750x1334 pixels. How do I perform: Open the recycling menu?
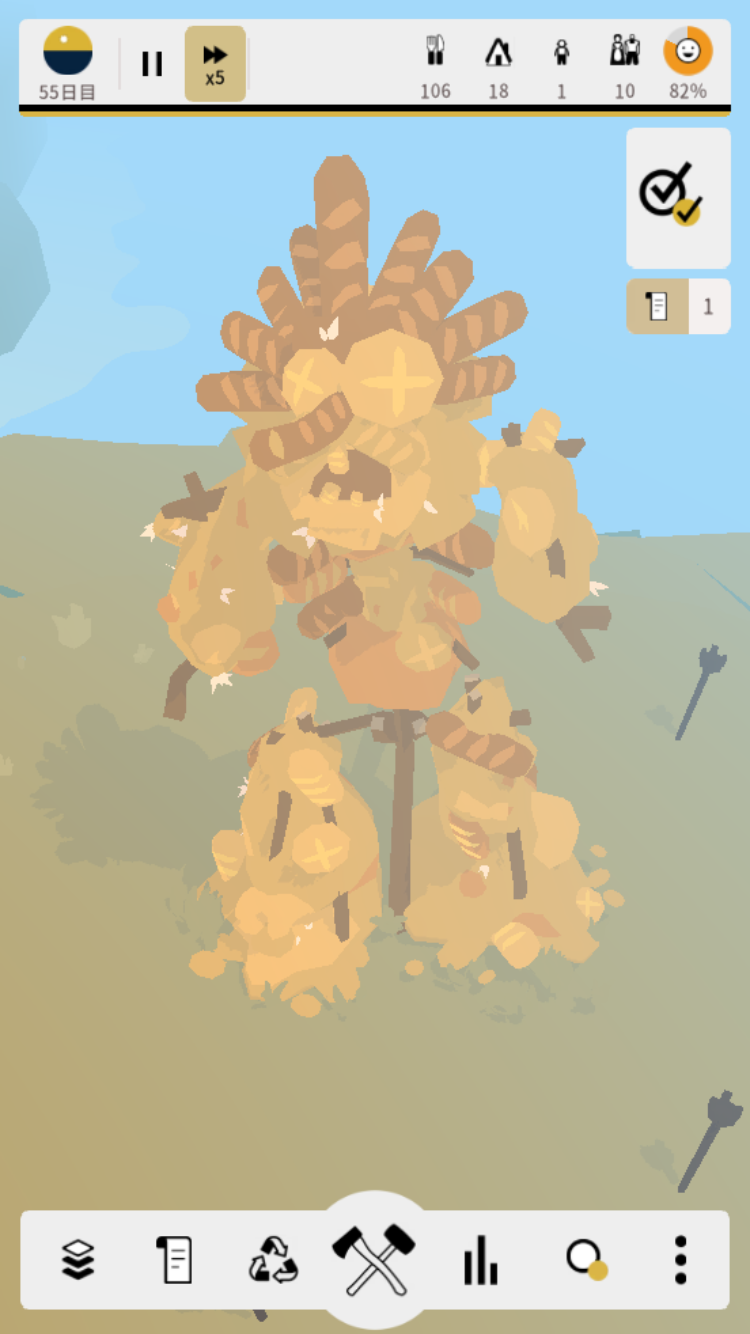(x=273, y=1259)
